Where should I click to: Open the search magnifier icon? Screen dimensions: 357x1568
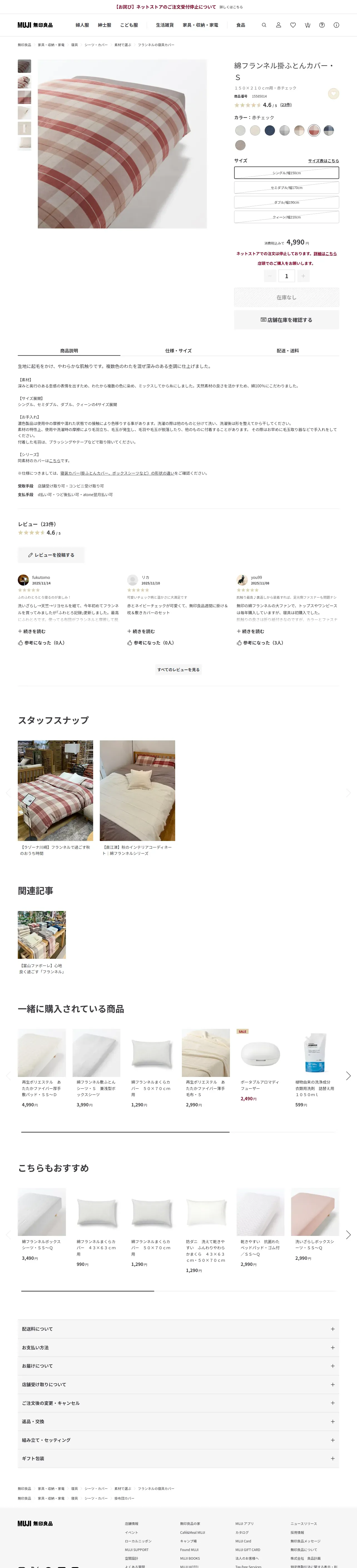[264, 25]
